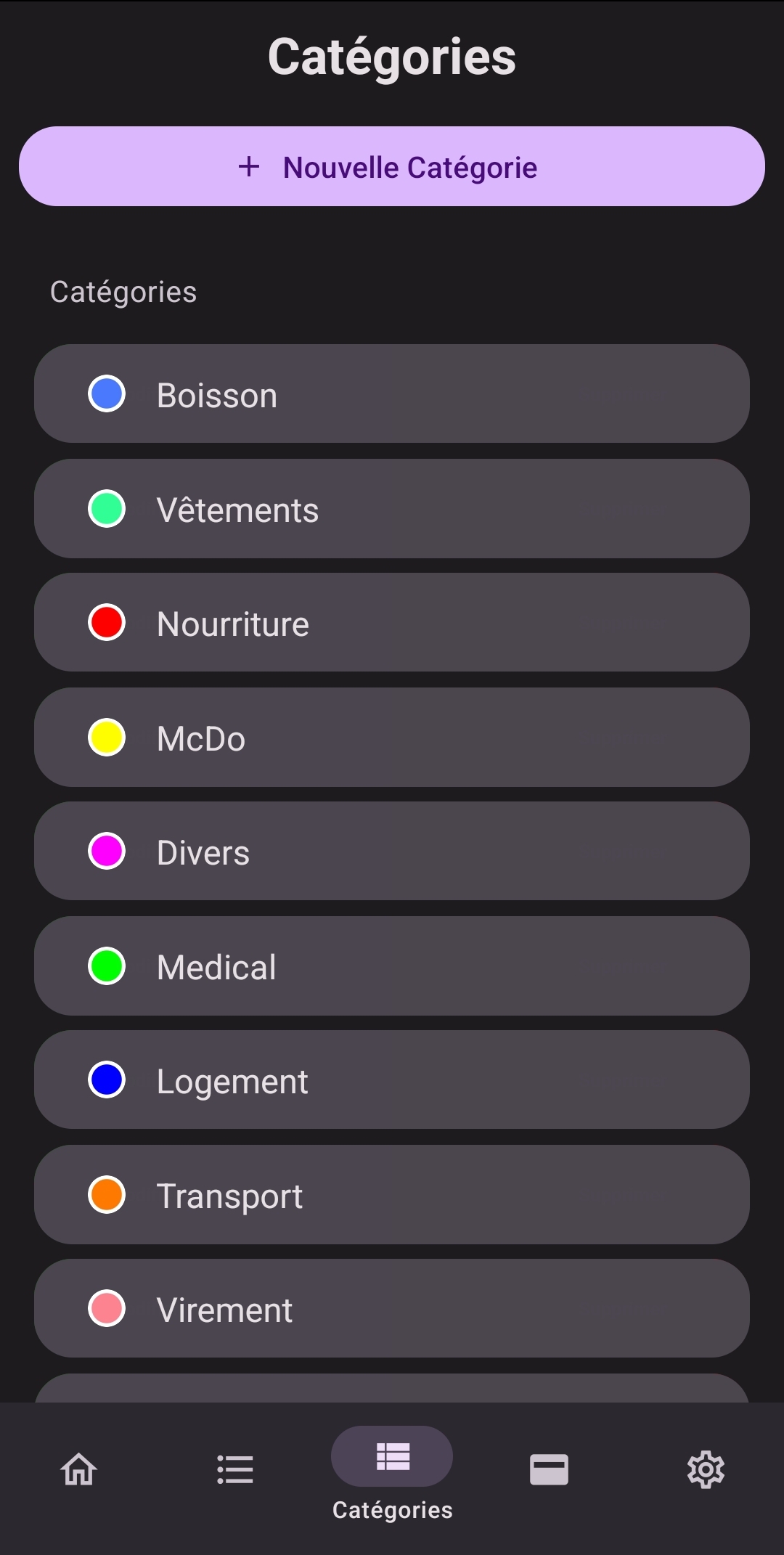Viewport: 784px width, 1555px height.
Task: Open the Vêtements category
Action: point(392,509)
